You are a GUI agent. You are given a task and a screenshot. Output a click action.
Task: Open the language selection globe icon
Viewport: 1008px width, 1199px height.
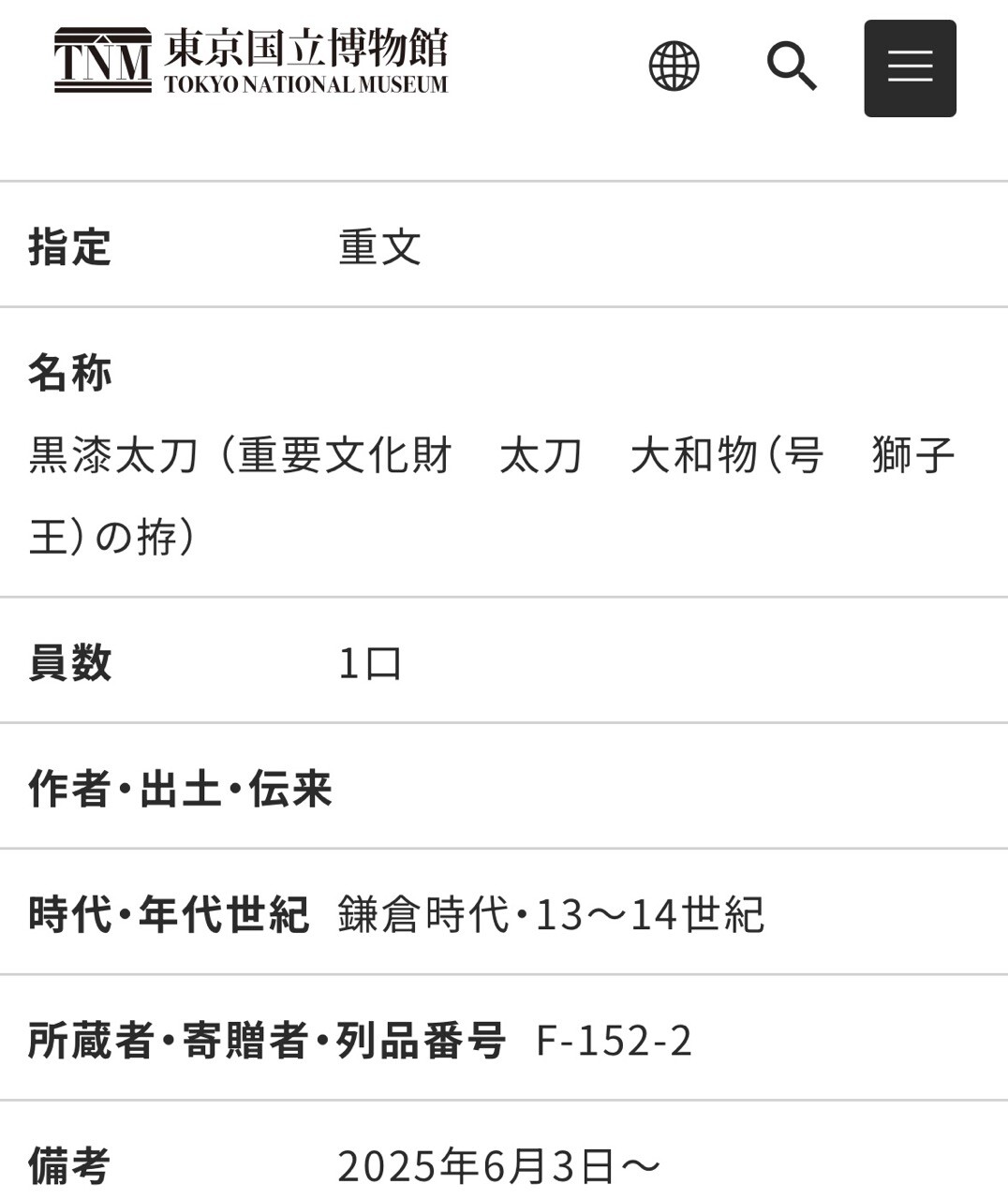click(x=674, y=67)
